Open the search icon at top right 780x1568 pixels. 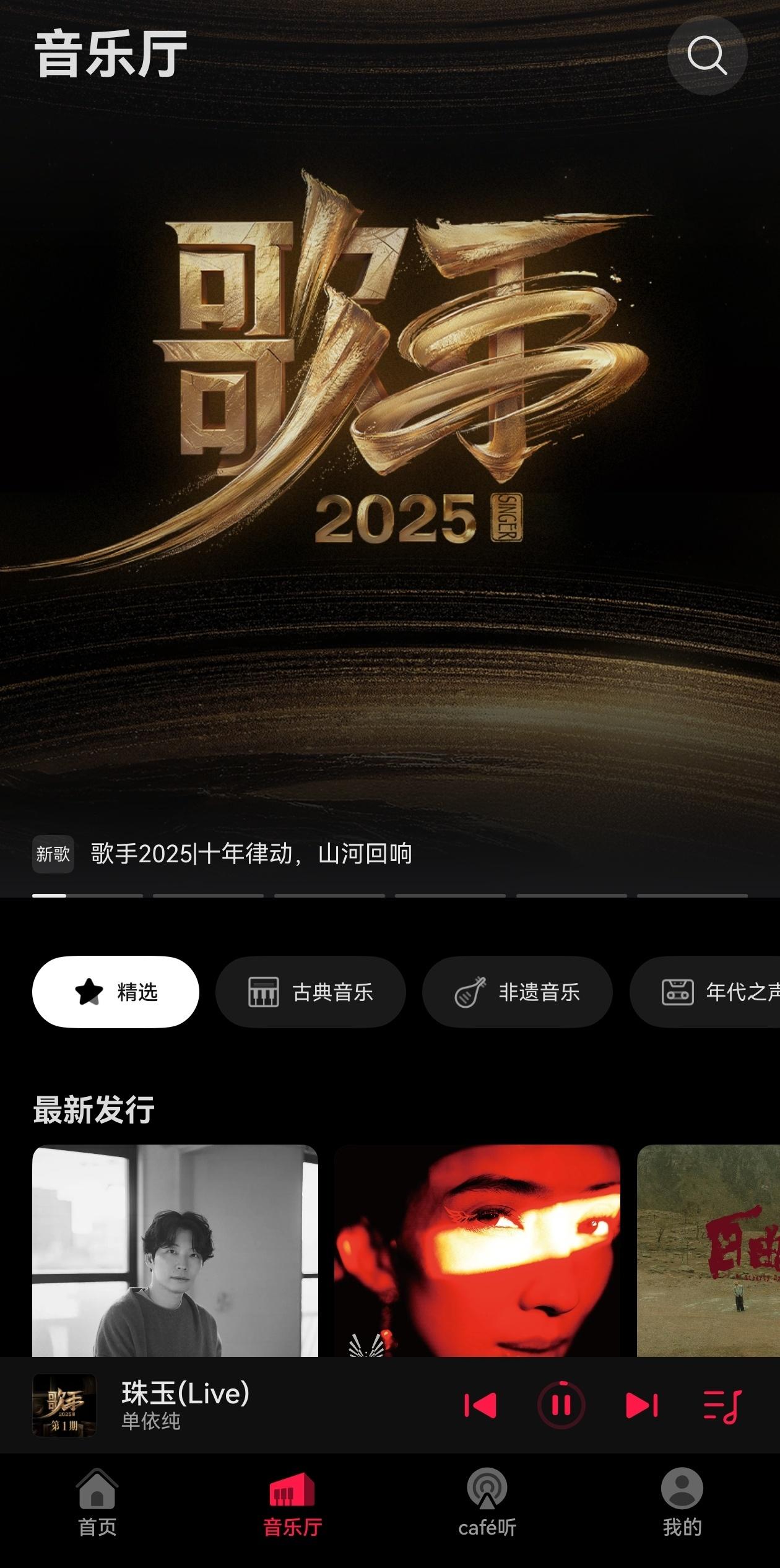pos(707,55)
